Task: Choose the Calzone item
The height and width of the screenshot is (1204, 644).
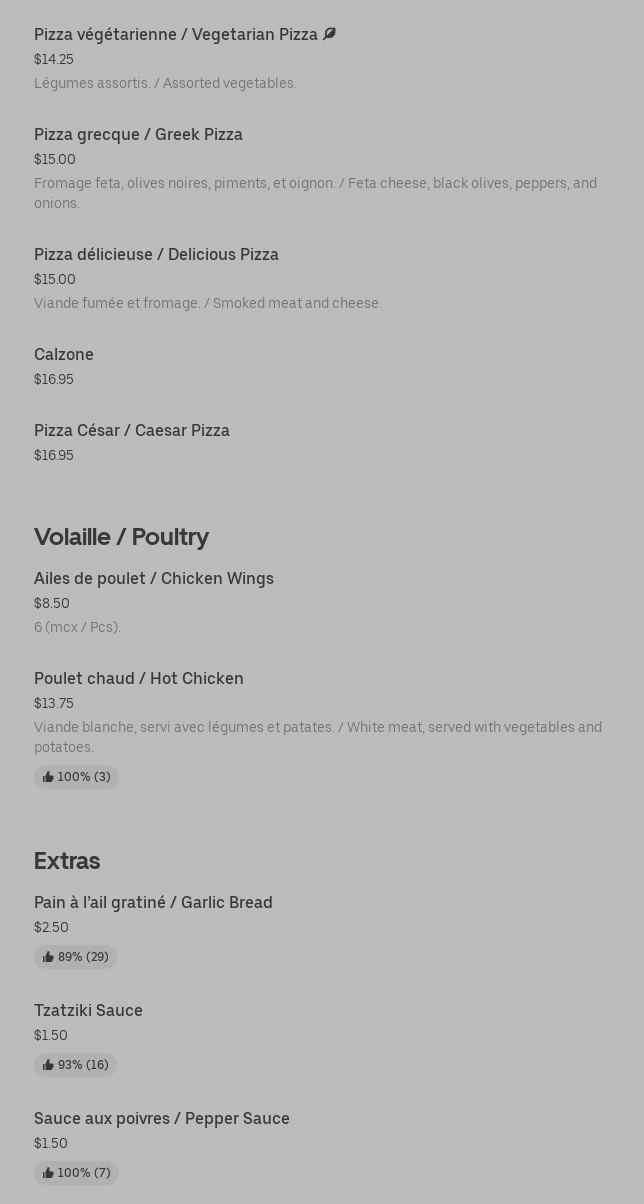Action: [64, 355]
